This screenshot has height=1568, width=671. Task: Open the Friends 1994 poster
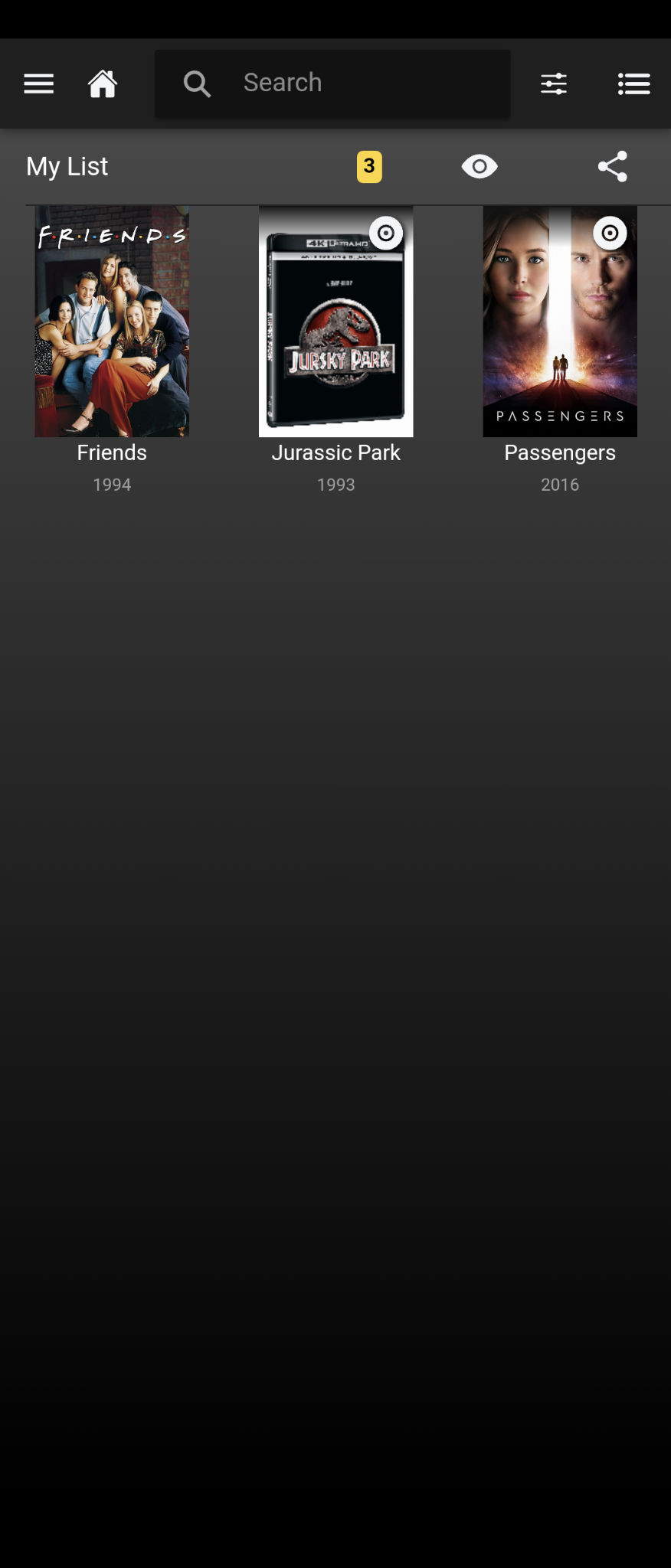(112, 322)
